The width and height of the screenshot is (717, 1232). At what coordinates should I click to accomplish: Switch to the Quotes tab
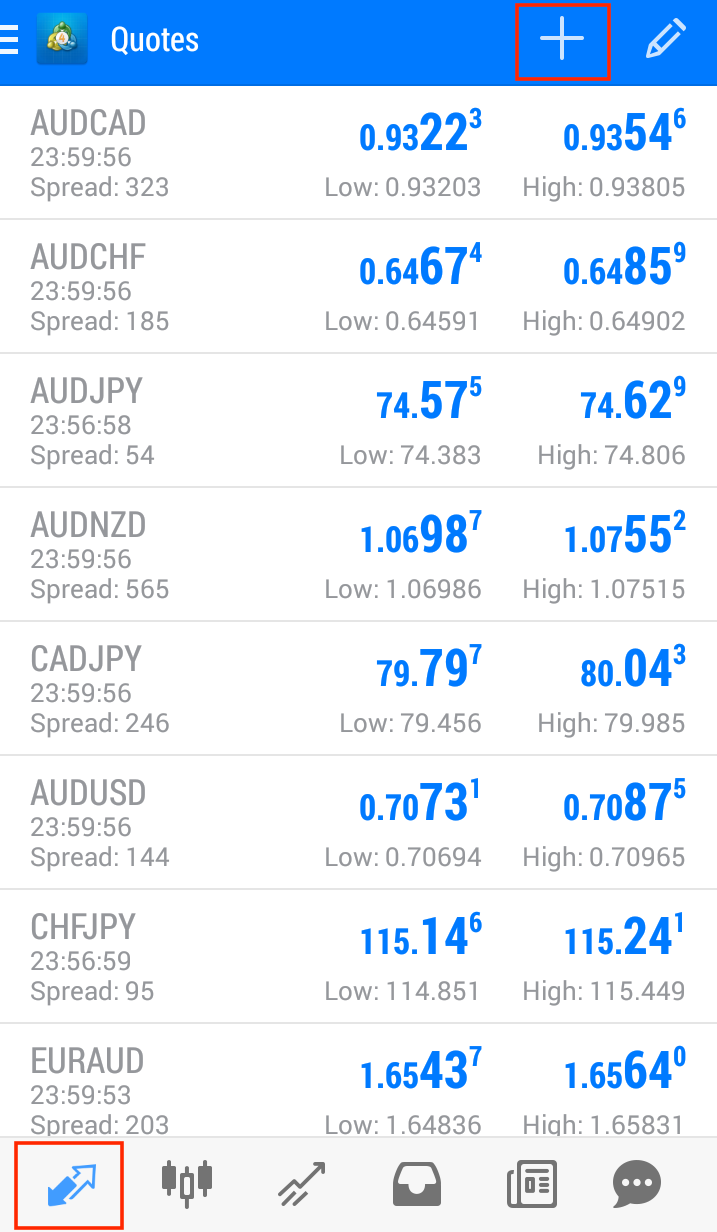coord(71,1185)
